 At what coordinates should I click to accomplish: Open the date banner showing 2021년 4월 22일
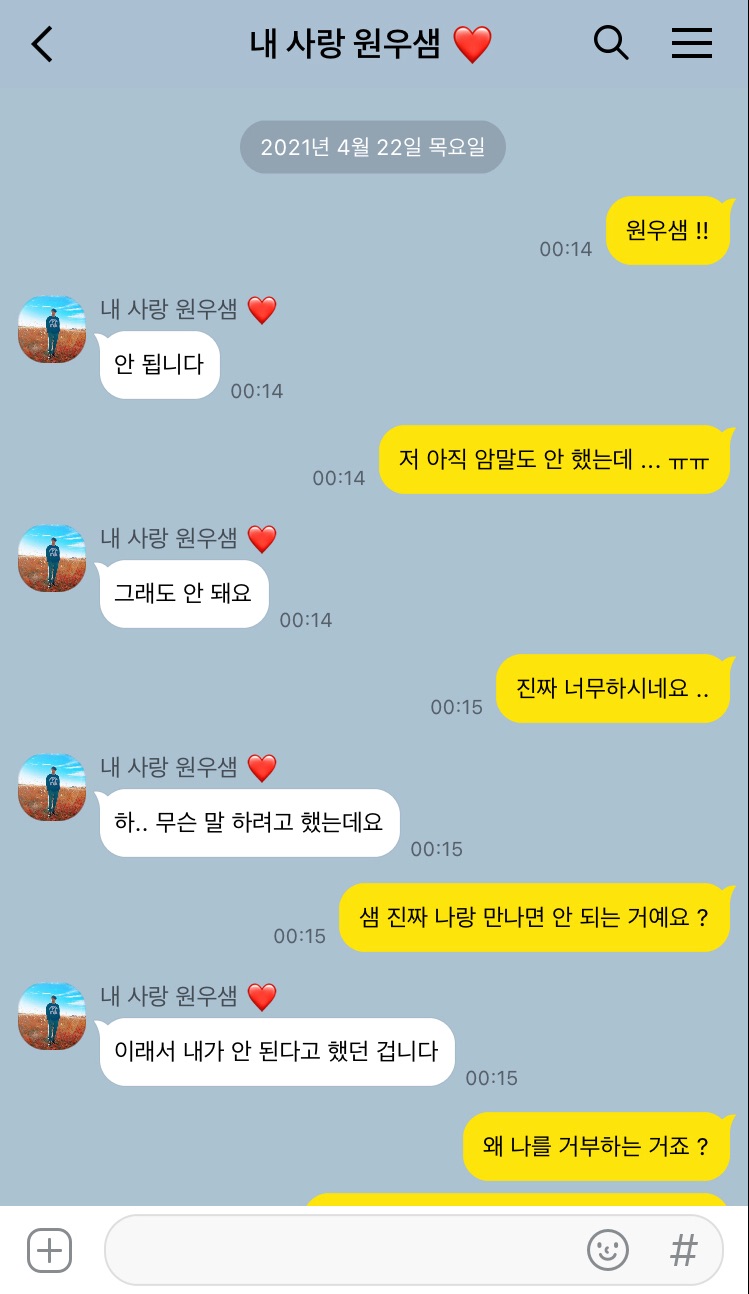click(372, 146)
